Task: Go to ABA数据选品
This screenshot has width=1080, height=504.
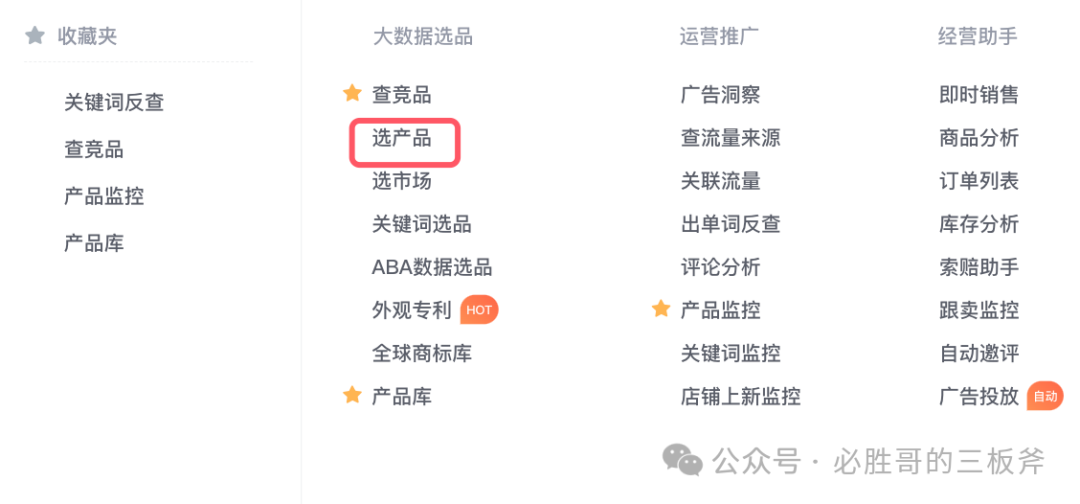Action: (x=431, y=267)
